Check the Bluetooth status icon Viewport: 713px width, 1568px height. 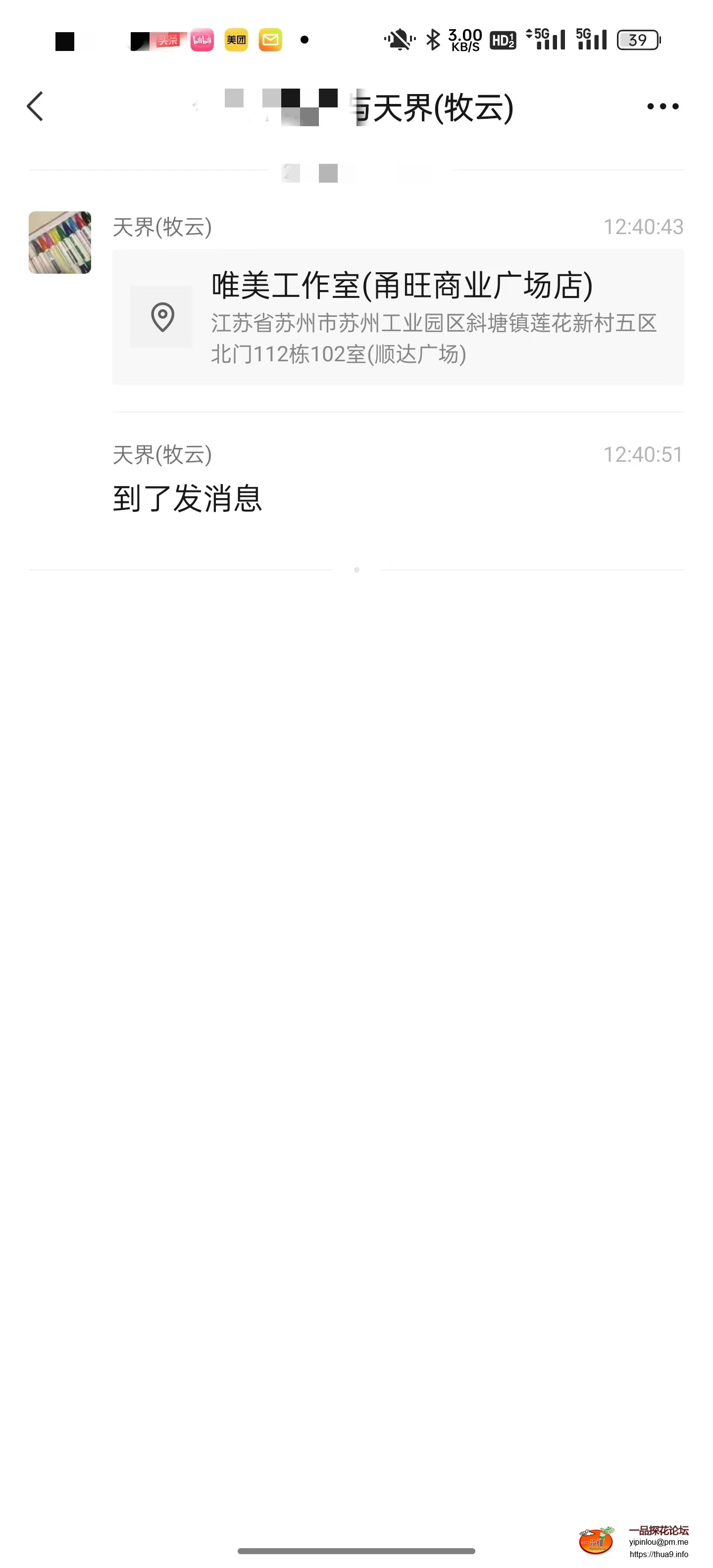[x=434, y=39]
